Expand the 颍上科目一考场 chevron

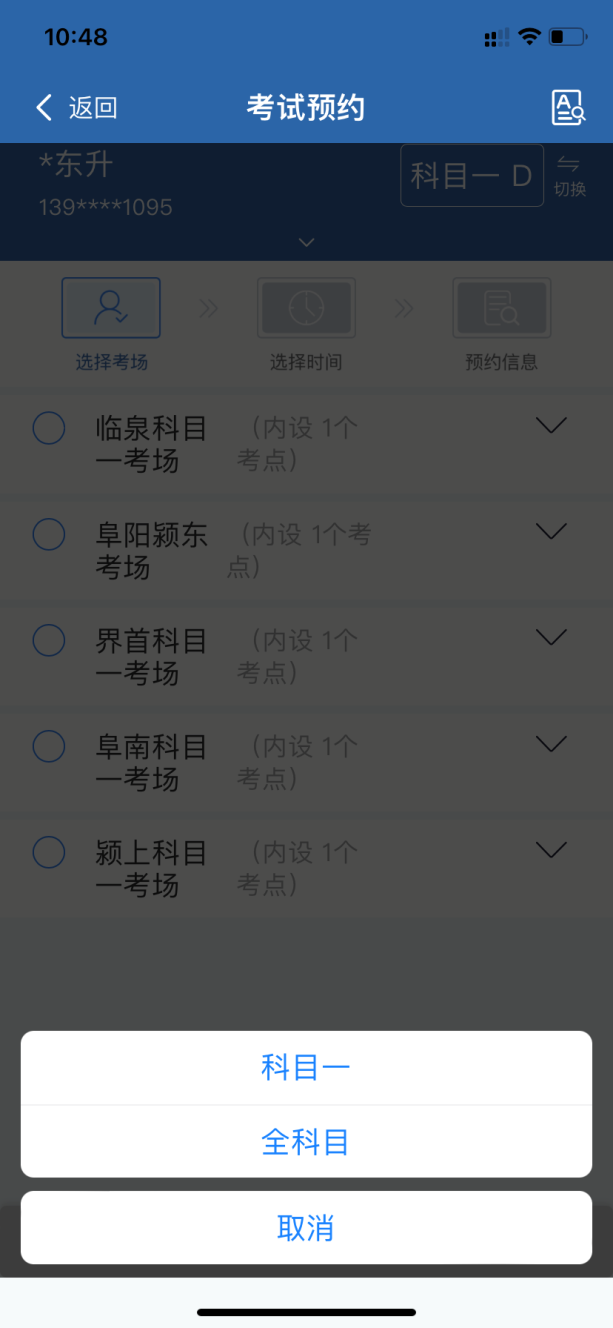click(551, 850)
